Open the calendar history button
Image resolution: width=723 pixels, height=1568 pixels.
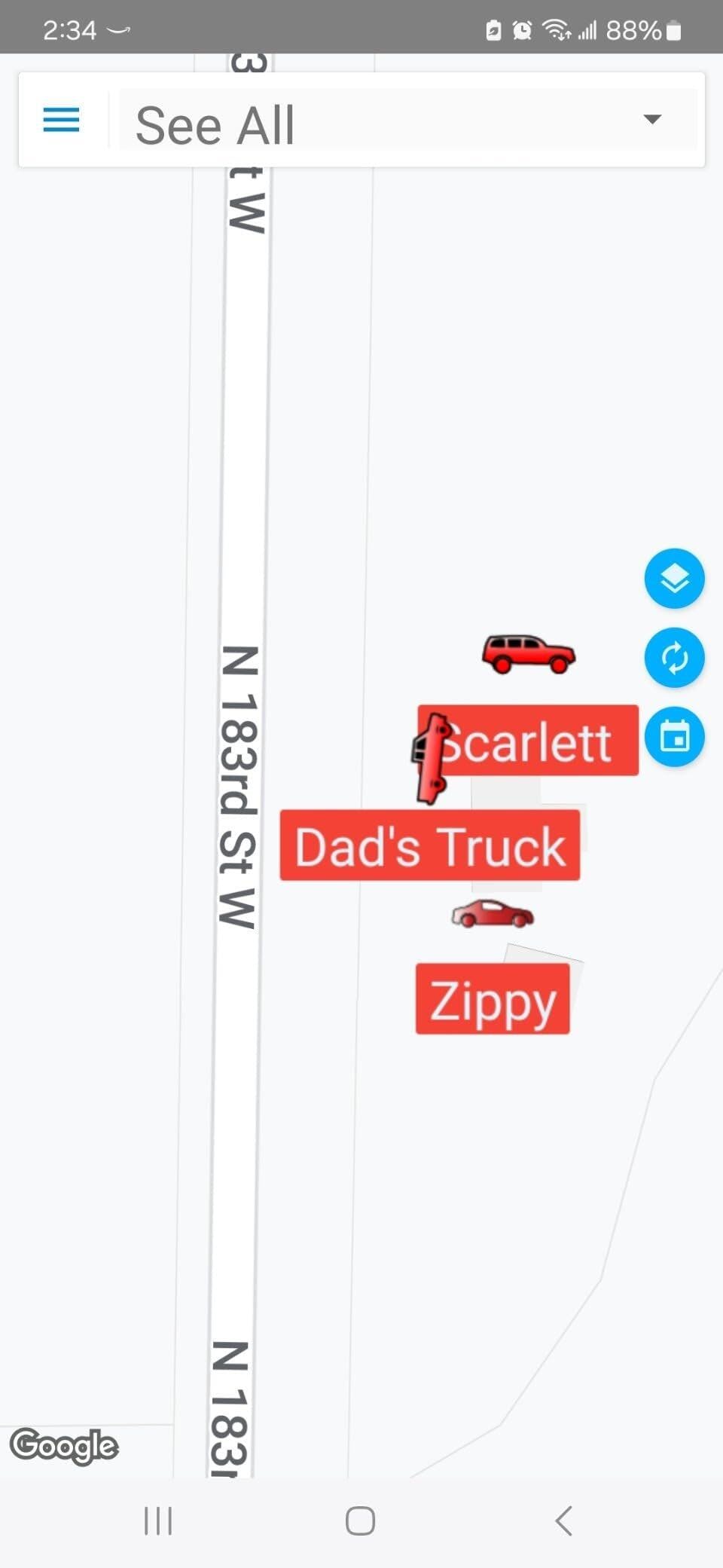674,737
